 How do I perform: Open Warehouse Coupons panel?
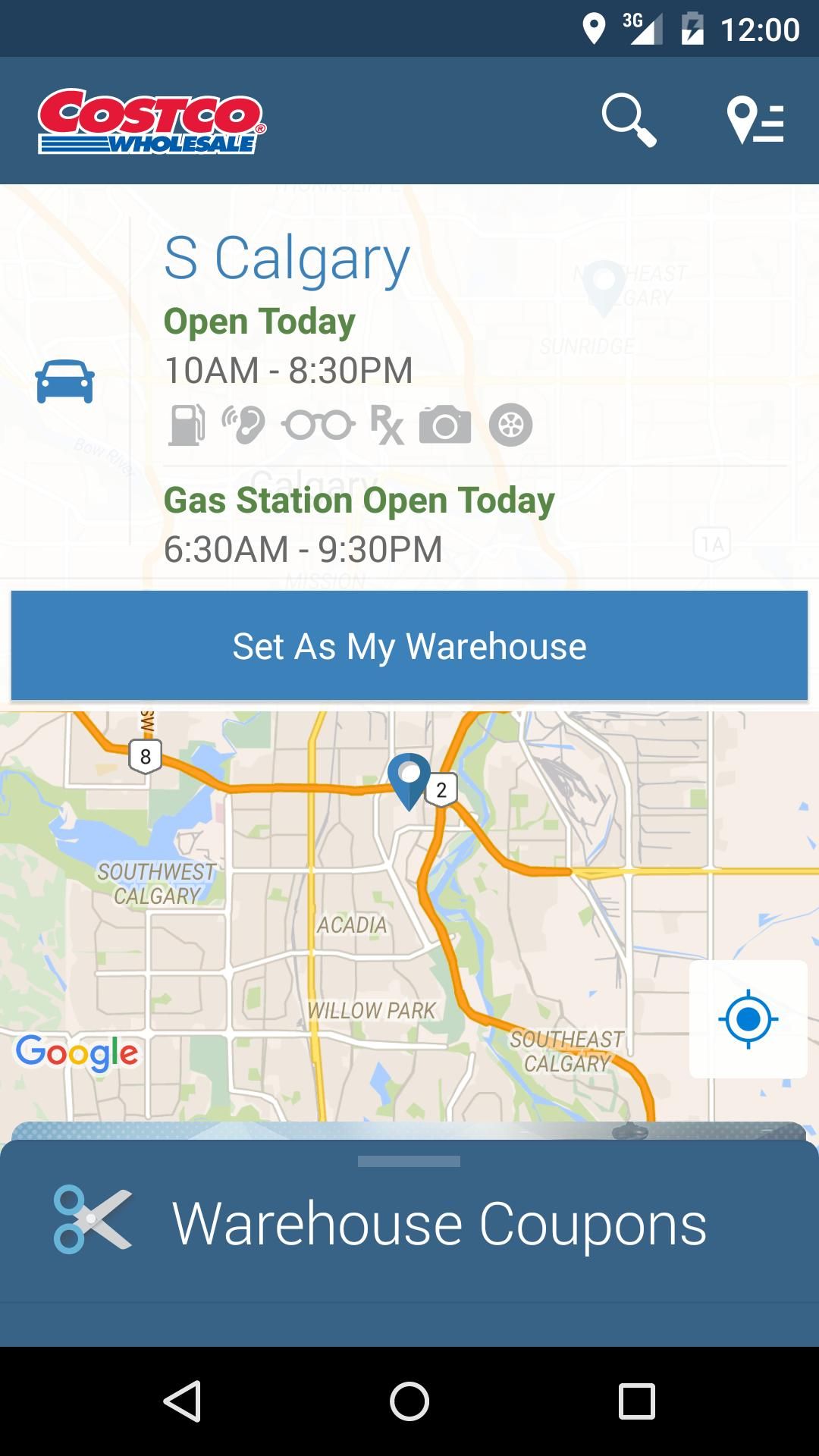pyautogui.click(x=409, y=1223)
